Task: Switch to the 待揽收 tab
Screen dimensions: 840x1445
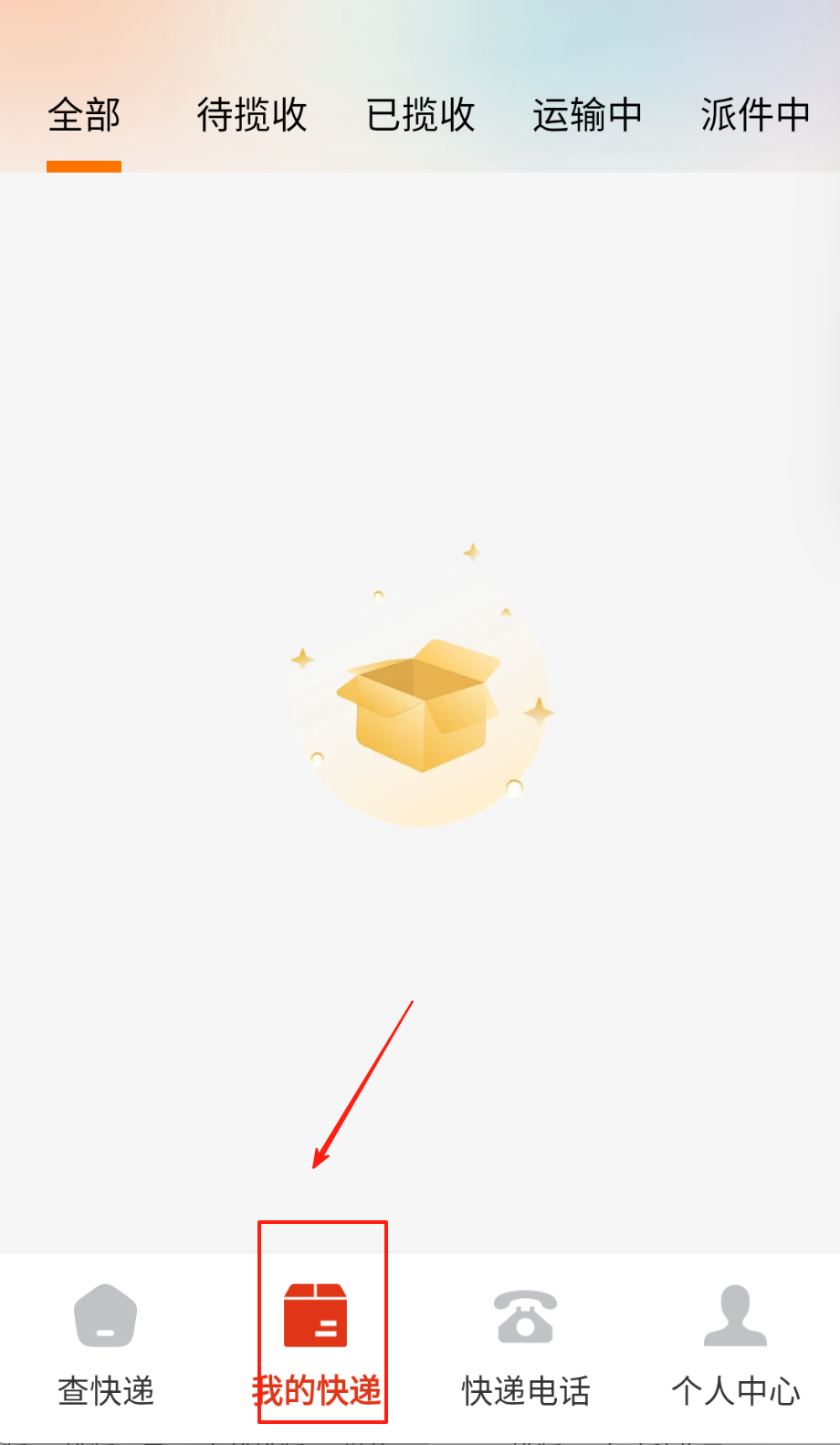Action: 252,116
